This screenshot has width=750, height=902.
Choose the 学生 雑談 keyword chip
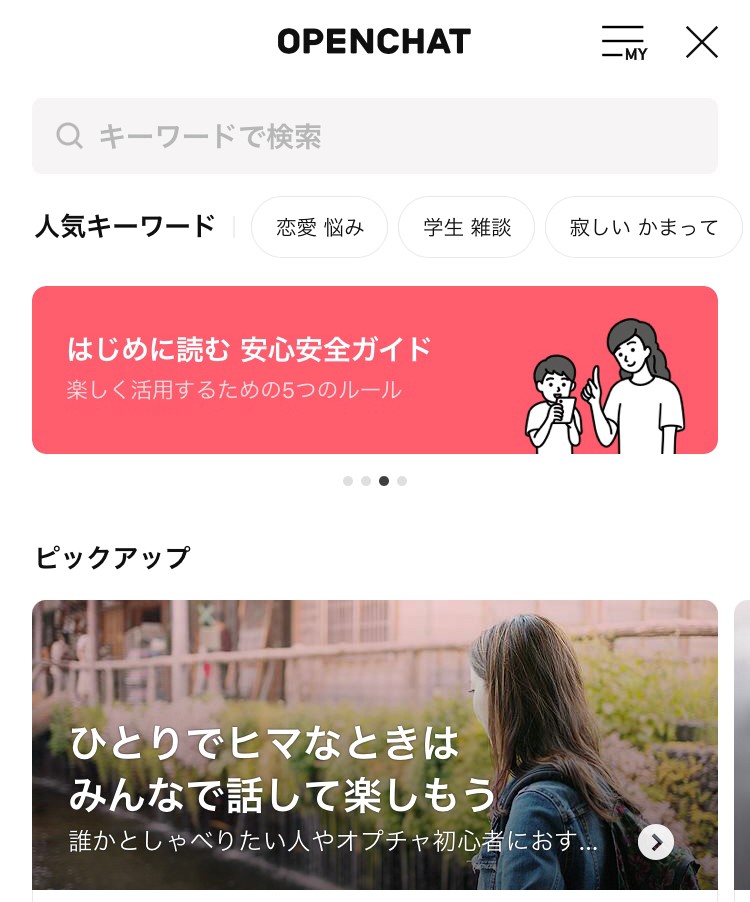click(x=466, y=227)
